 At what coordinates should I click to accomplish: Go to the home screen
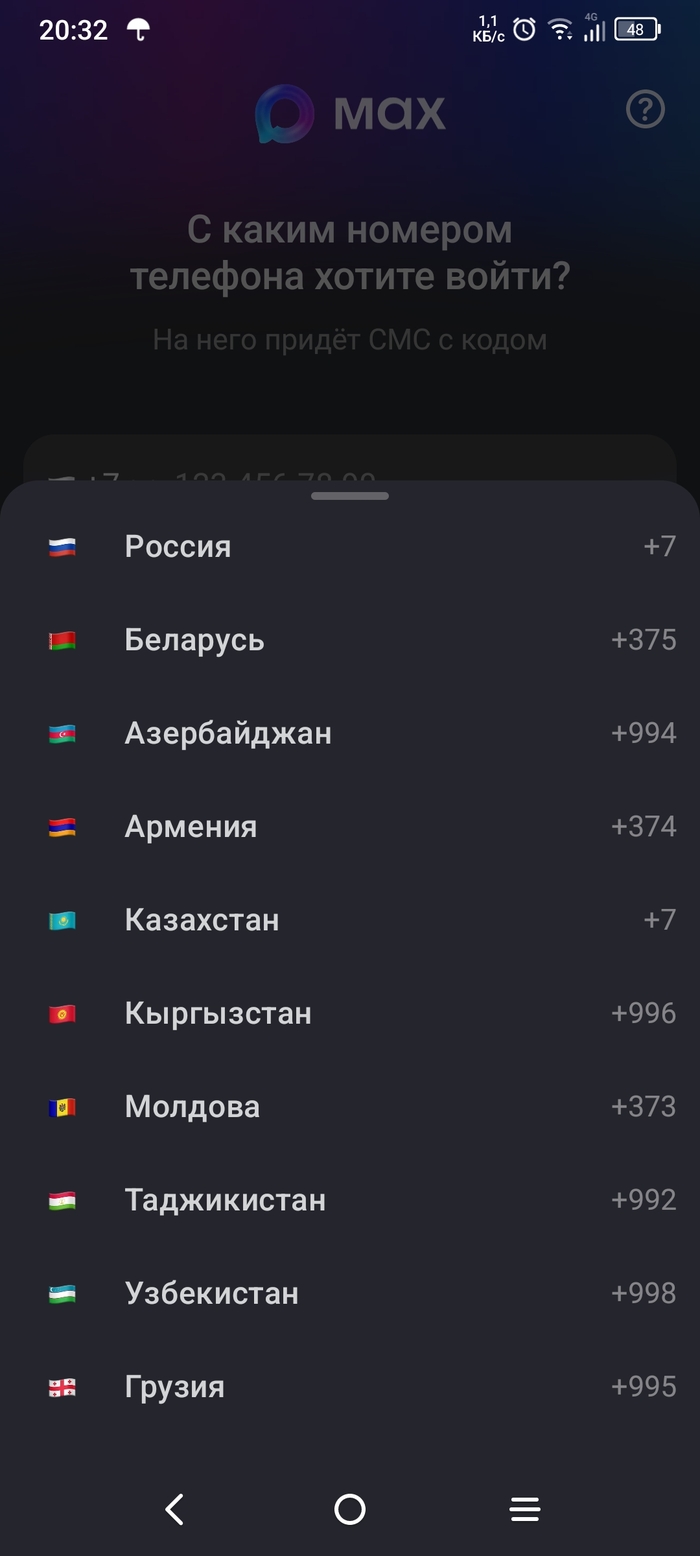tap(350, 1509)
